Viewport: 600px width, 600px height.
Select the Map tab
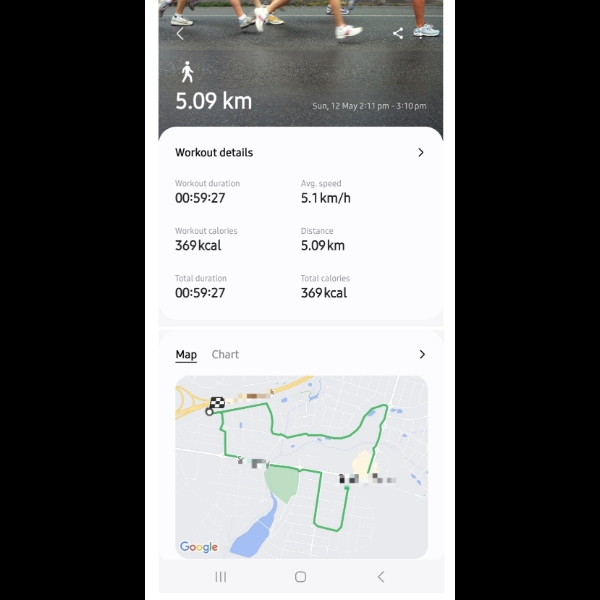pyautogui.click(x=186, y=355)
